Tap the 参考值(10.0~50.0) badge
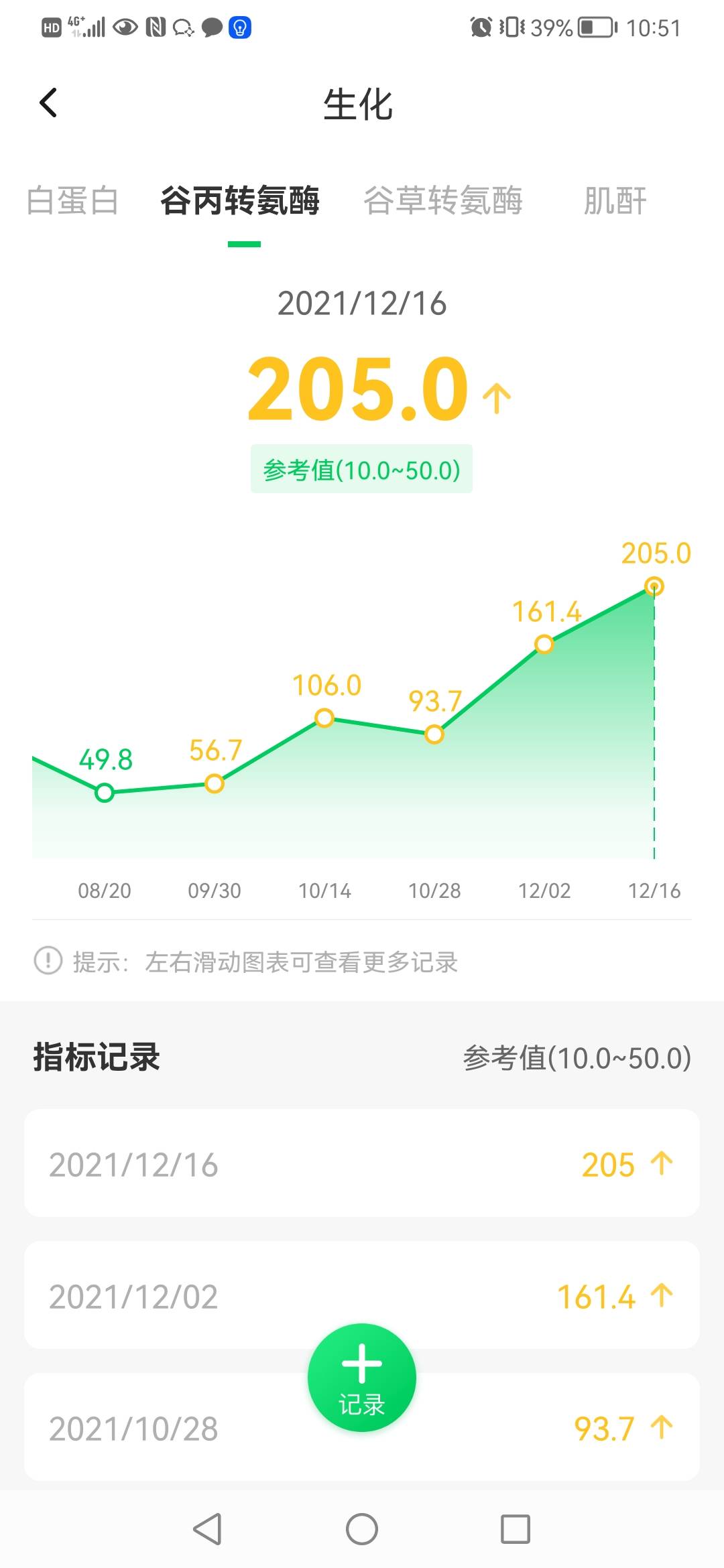 coord(361,470)
